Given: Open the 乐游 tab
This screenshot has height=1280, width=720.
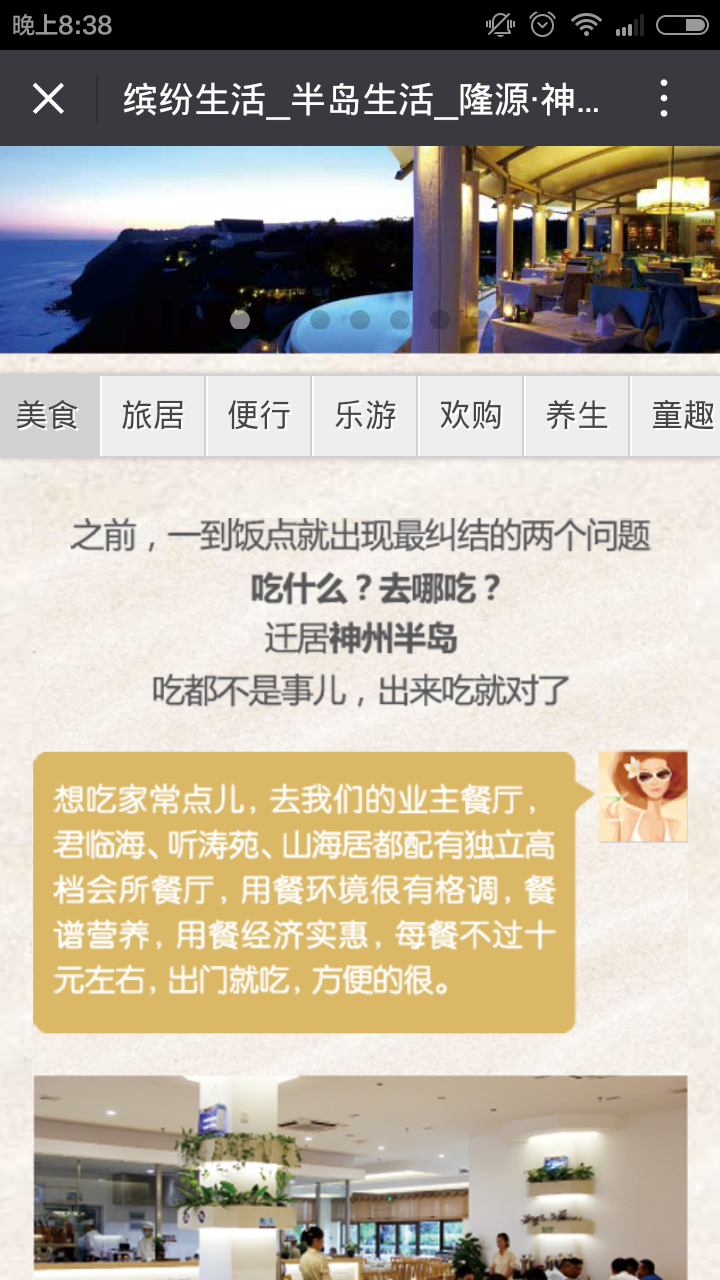Looking at the screenshot, I should pos(365,416).
